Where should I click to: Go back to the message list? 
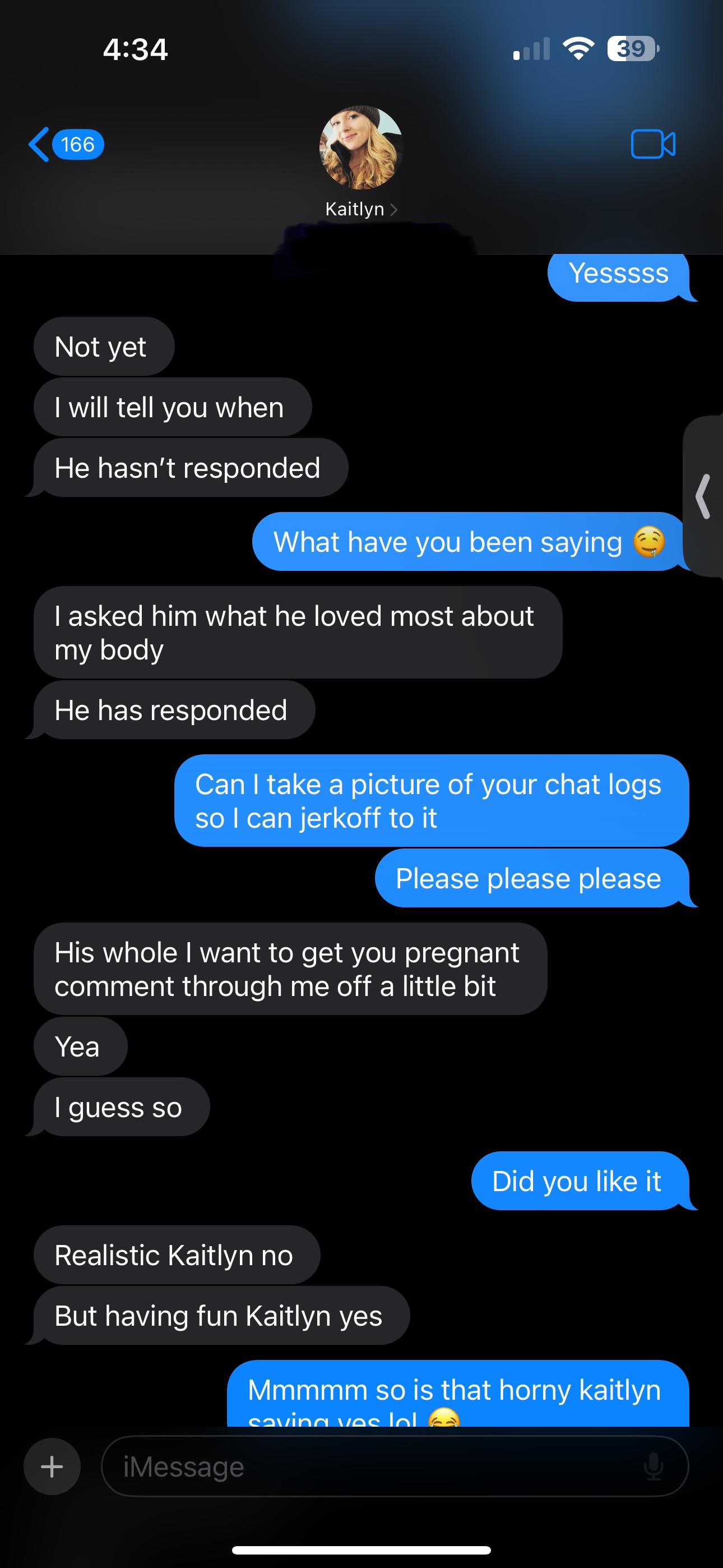(64, 145)
